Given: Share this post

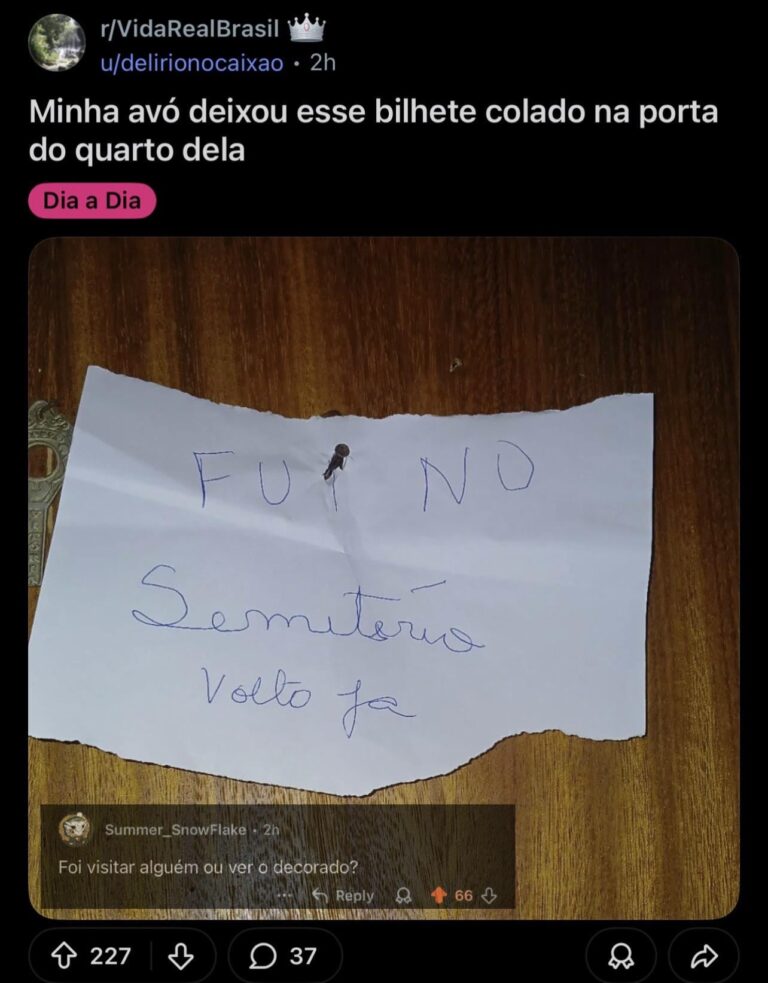Looking at the screenshot, I should tap(704, 956).
